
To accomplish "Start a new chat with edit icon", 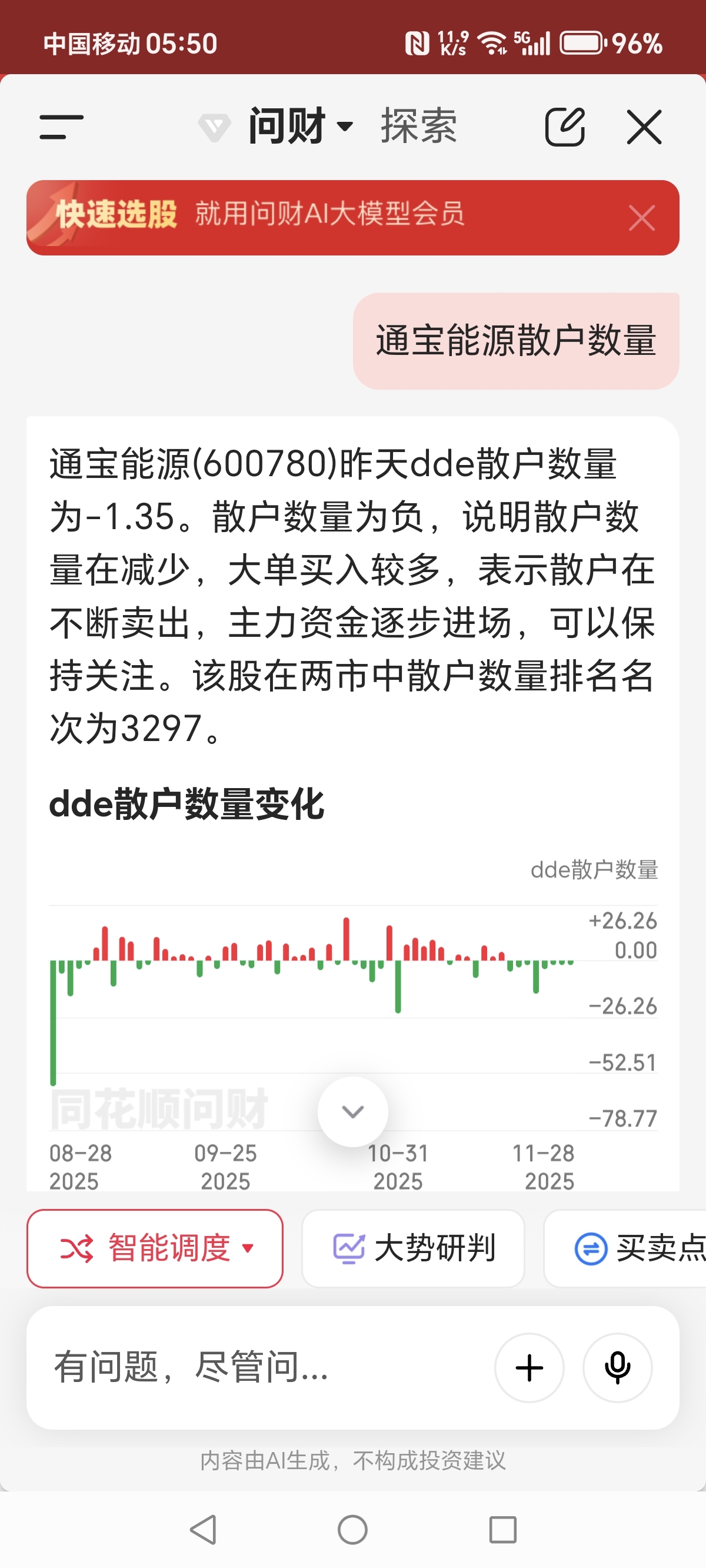I will [x=565, y=127].
